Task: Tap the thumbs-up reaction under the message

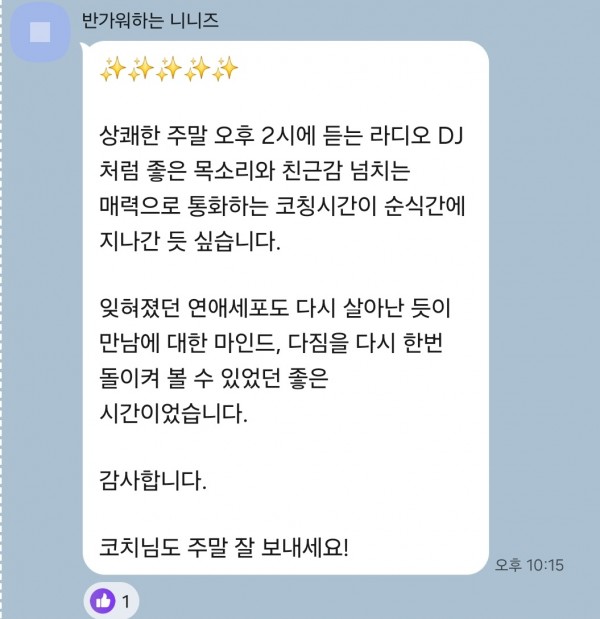Action: point(113,601)
